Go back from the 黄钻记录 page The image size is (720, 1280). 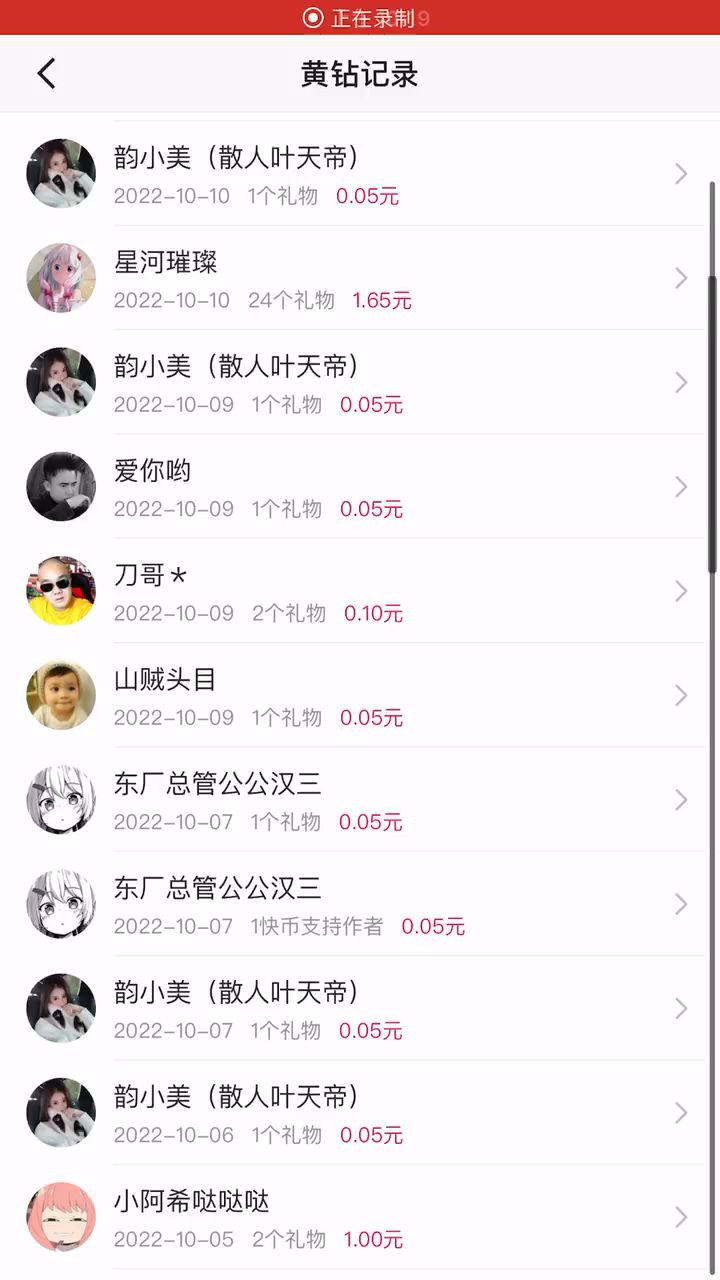click(x=46, y=74)
